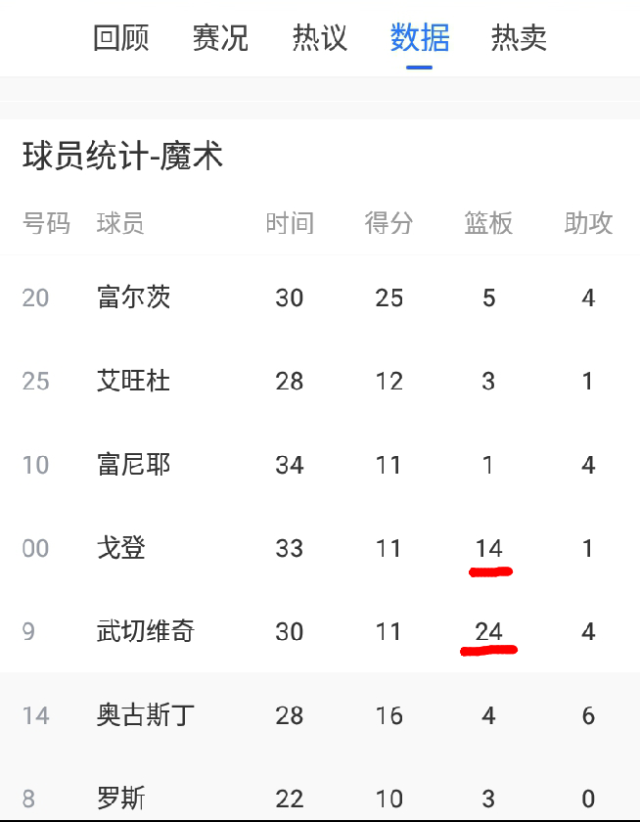This screenshot has height=822, width=640.
Task: Select the 数据 tab
Action: pyautogui.click(x=419, y=38)
